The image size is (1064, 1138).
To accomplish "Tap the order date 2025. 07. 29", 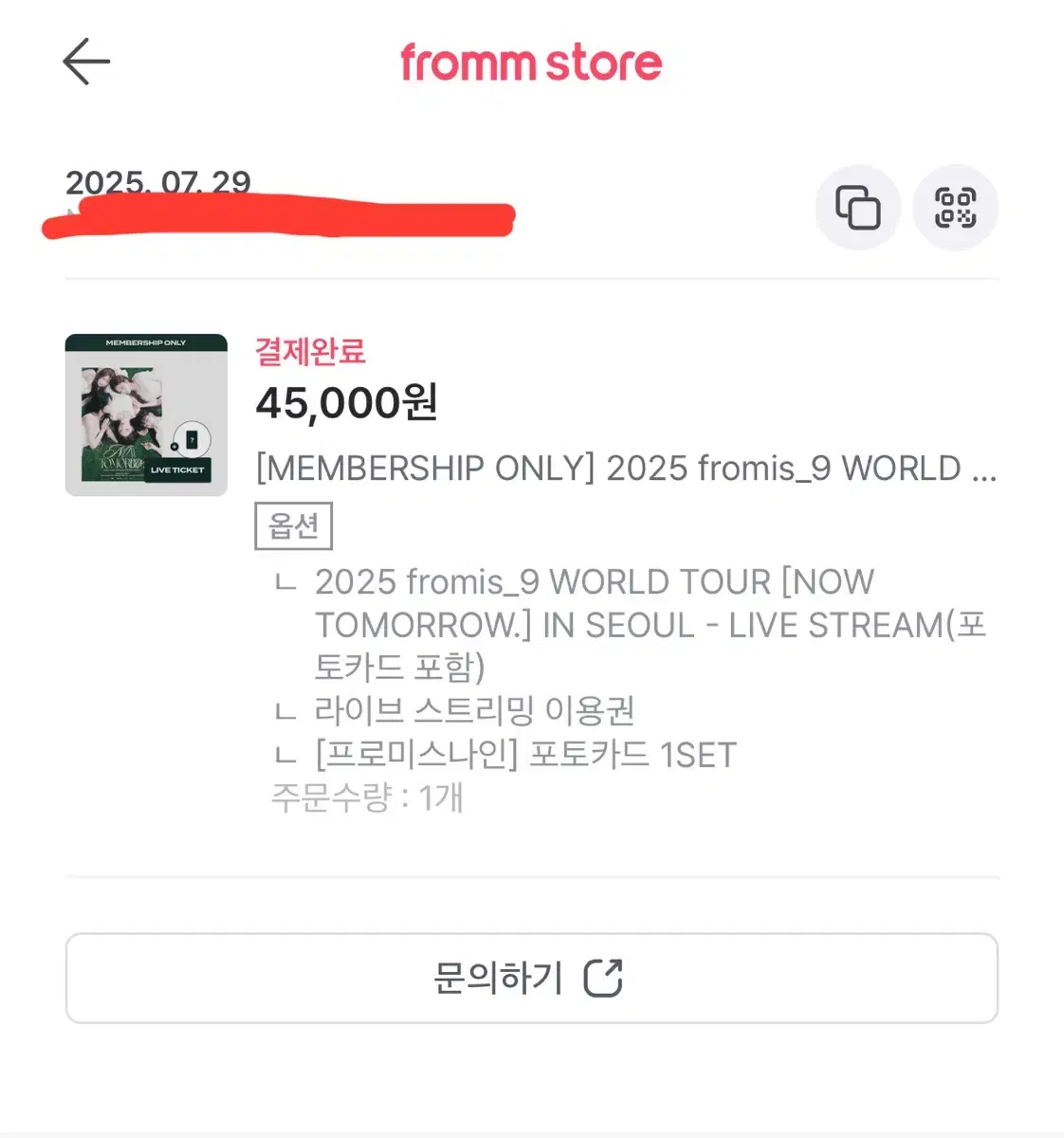I will tap(156, 182).
